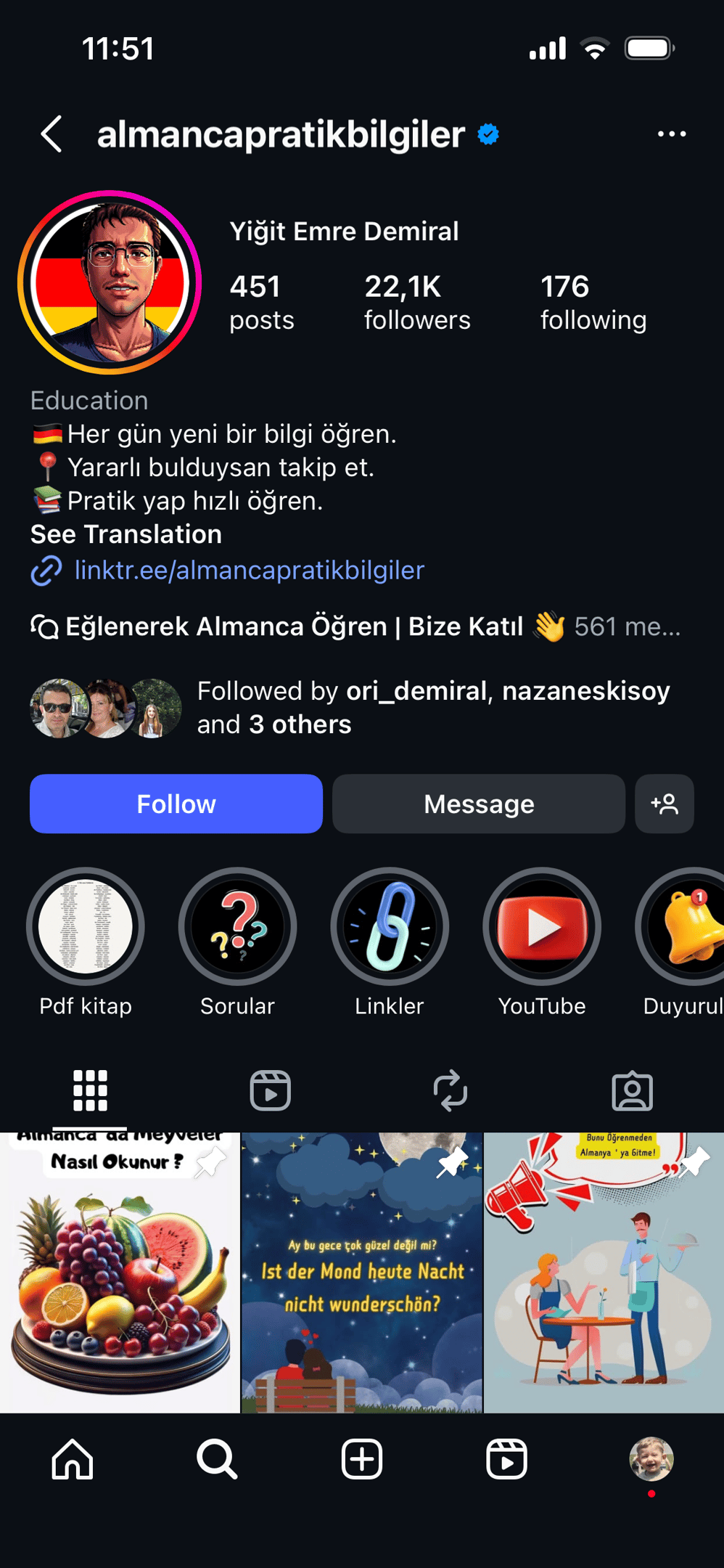Open the three-dot options menu
Viewport: 724px width, 1568px height.
coord(671,134)
